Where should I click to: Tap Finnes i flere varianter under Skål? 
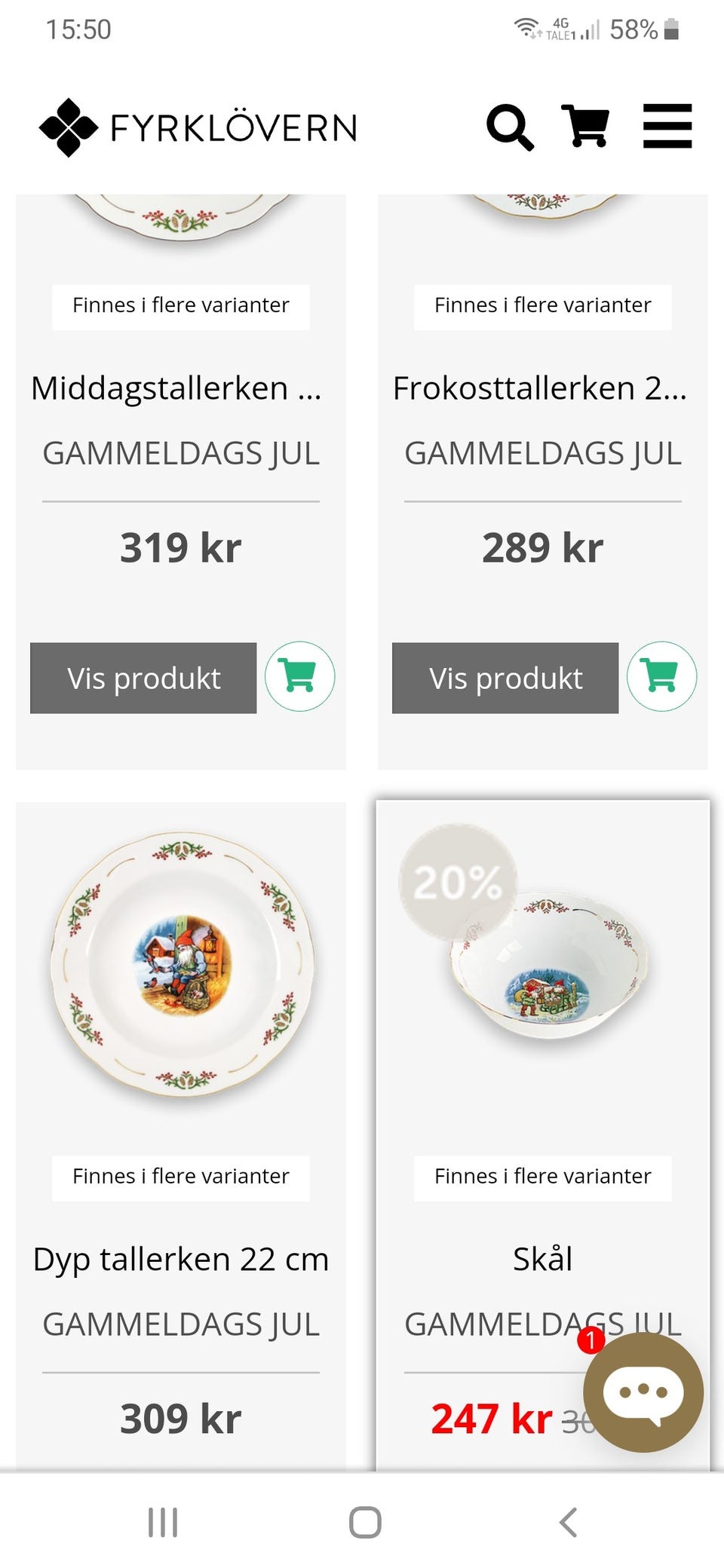pyautogui.click(x=541, y=1176)
